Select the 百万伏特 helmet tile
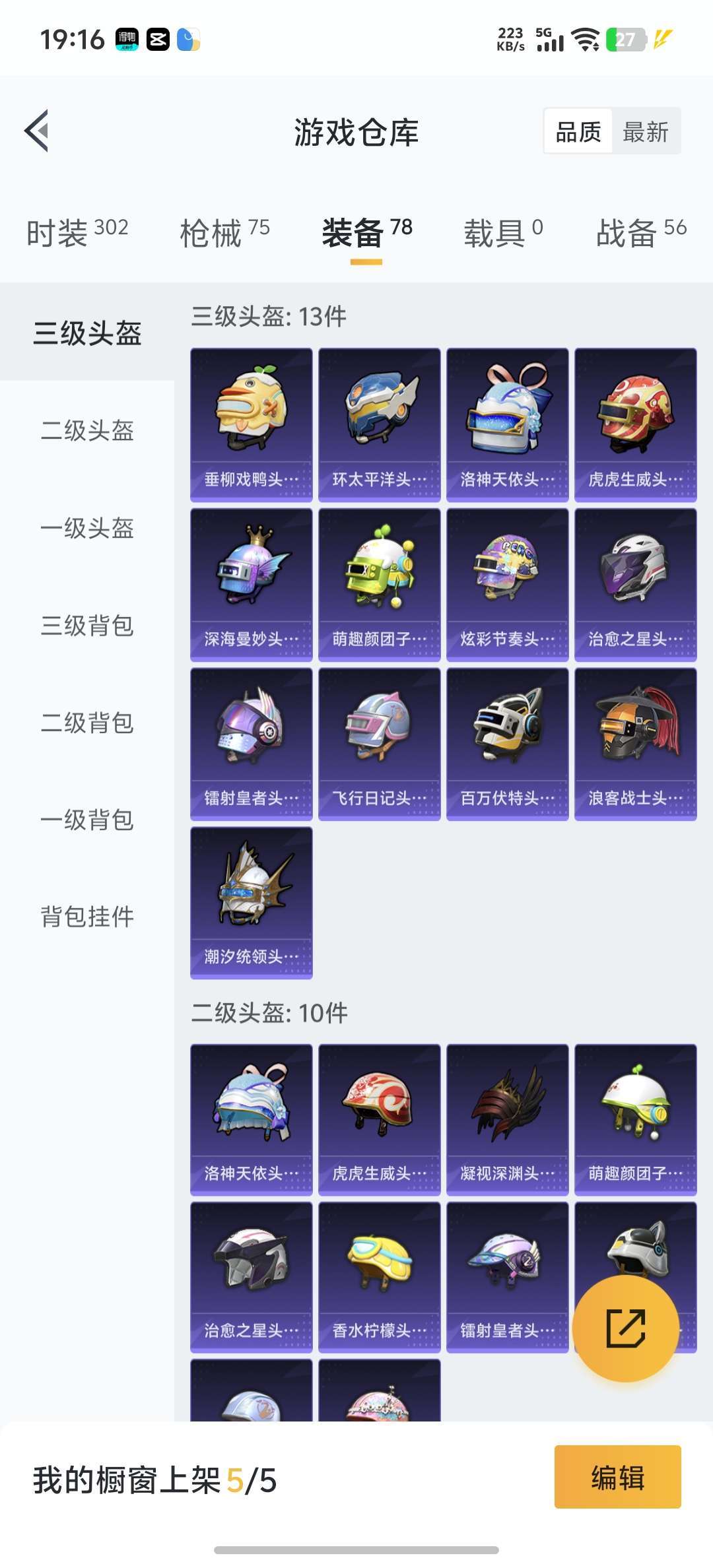 (x=507, y=744)
